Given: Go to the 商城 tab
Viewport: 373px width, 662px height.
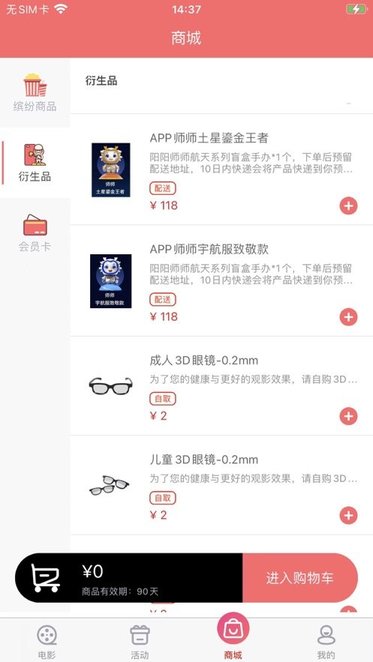Looking at the screenshot, I should pyautogui.click(x=233, y=637).
